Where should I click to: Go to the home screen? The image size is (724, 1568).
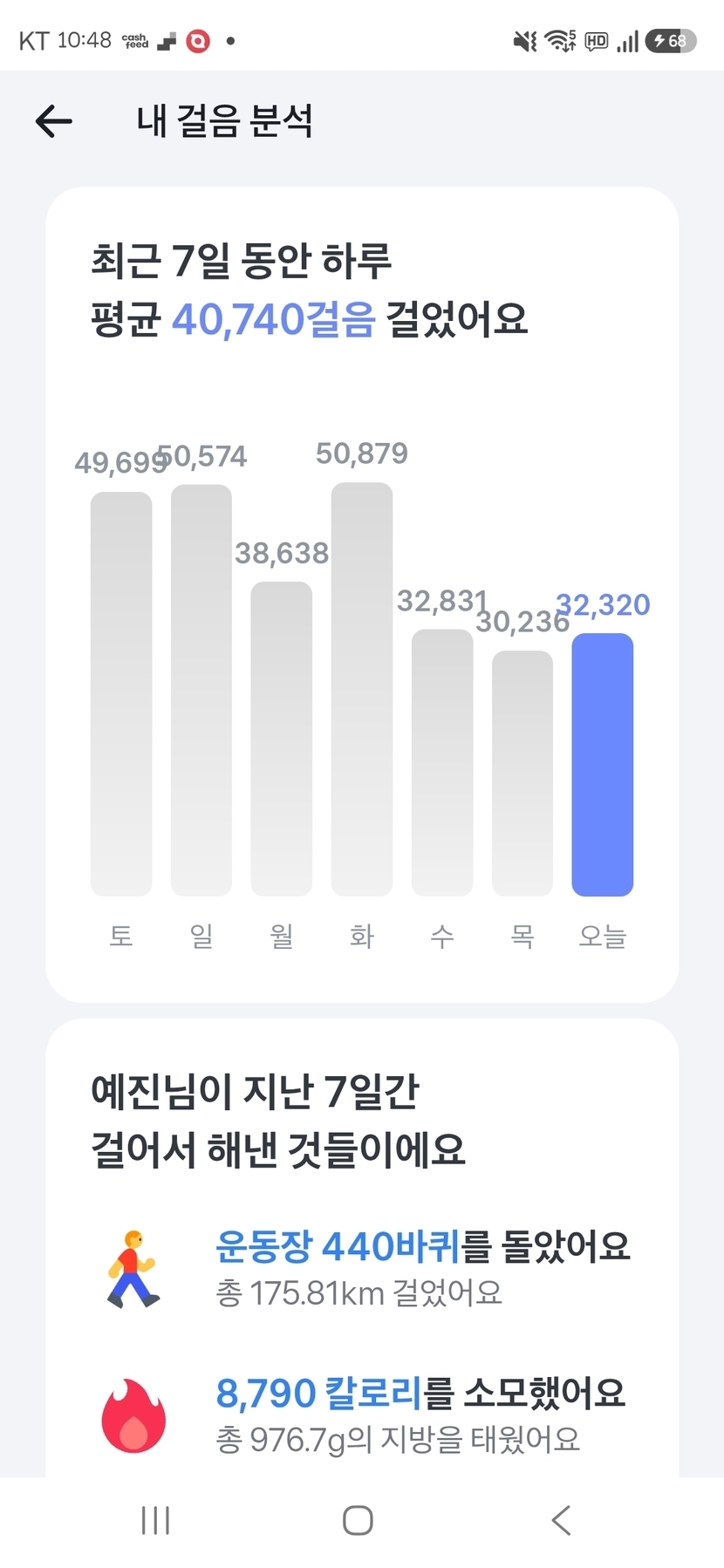(358, 1520)
